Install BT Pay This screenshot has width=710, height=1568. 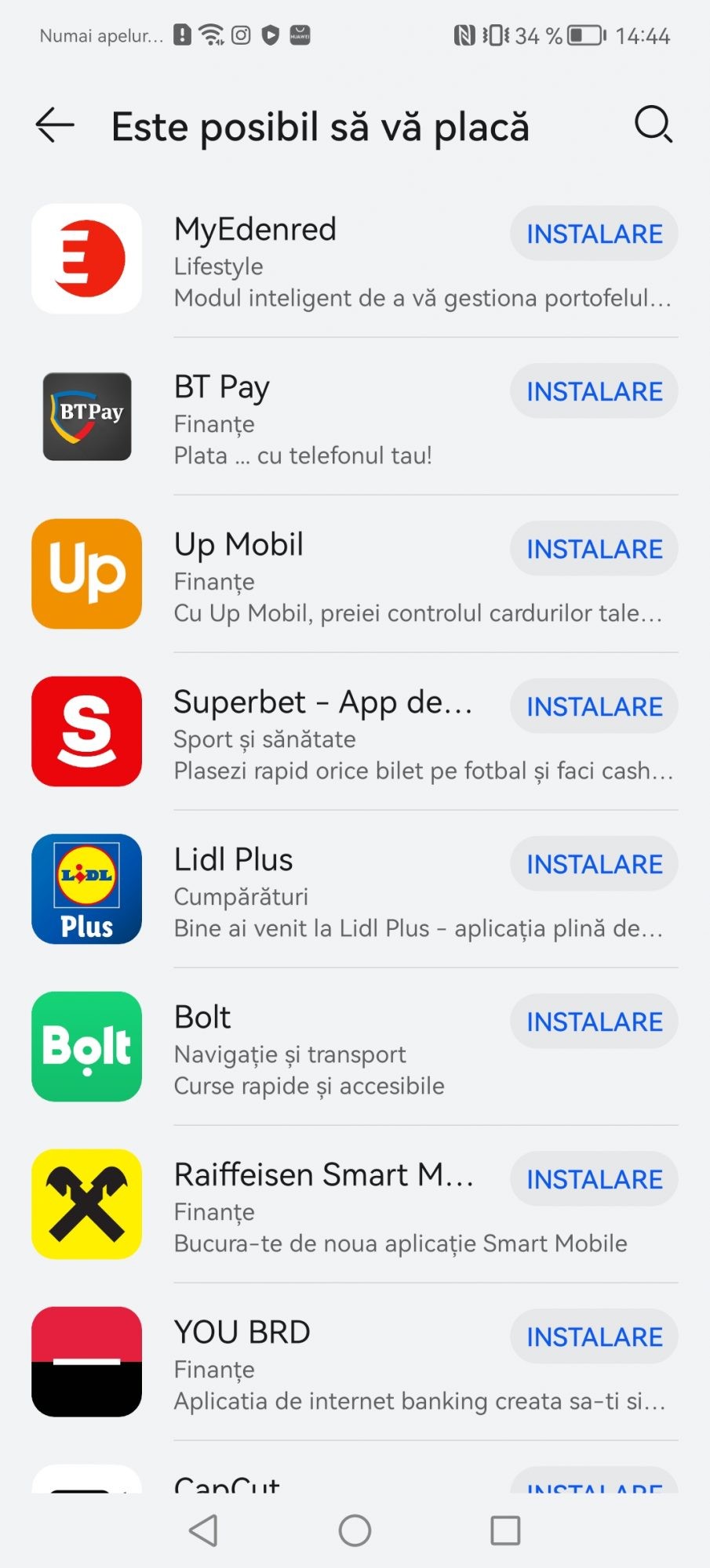point(594,391)
